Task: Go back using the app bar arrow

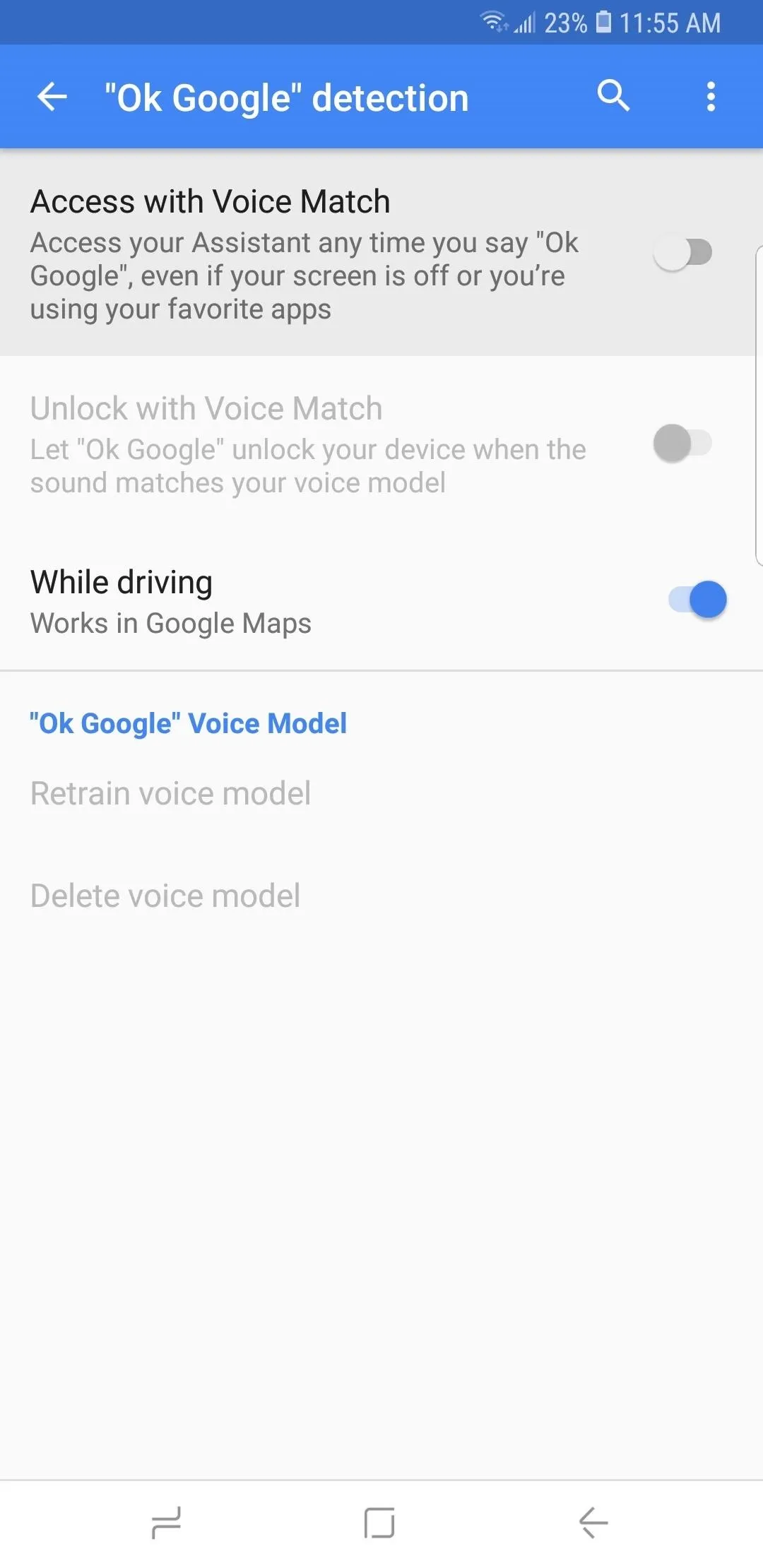Action: tap(52, 97)
